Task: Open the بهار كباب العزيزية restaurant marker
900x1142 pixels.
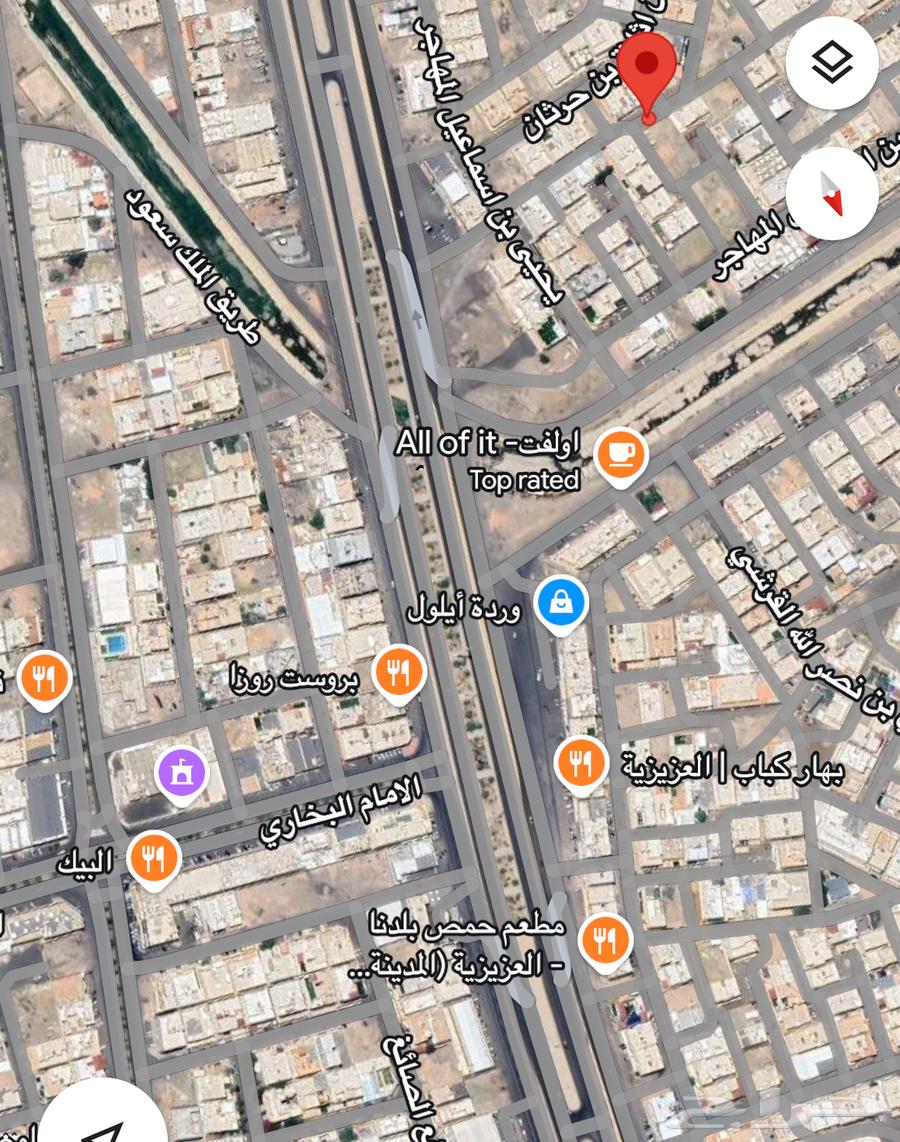Action: tap(582, 764)
